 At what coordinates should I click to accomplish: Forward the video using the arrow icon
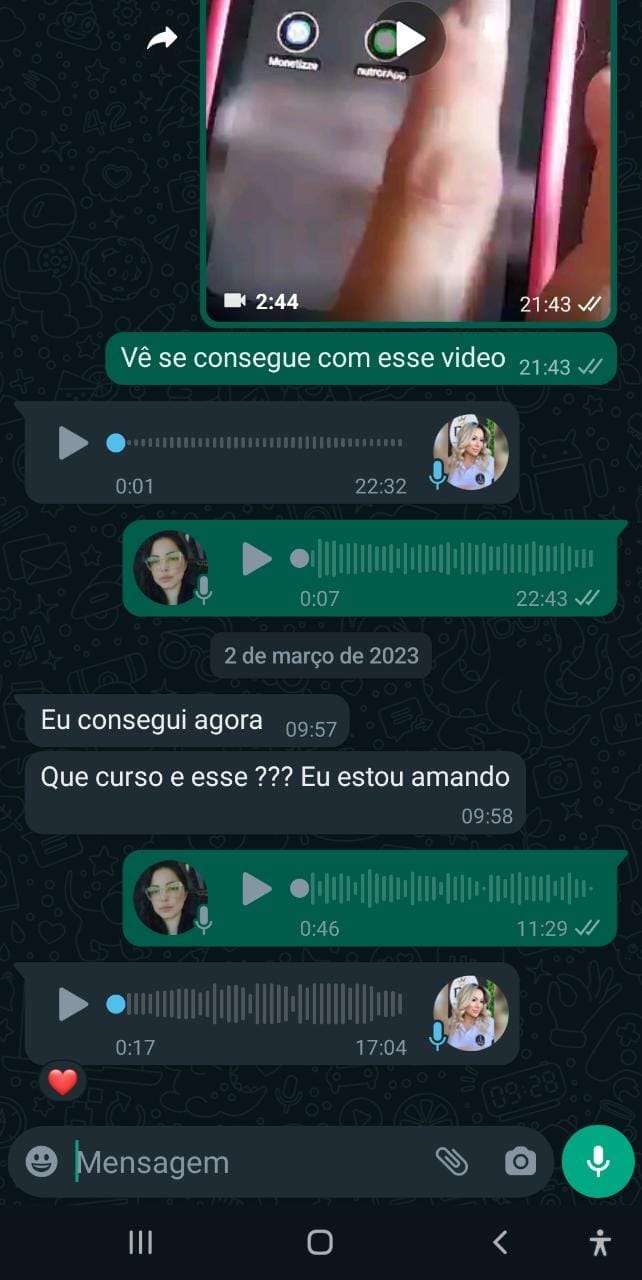161,39
